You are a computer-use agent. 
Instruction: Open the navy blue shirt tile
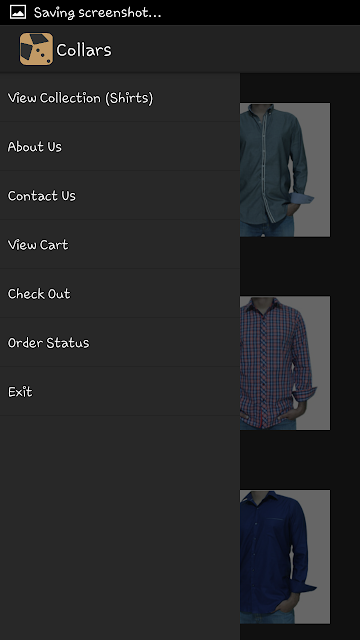click(x=285, y=557)
